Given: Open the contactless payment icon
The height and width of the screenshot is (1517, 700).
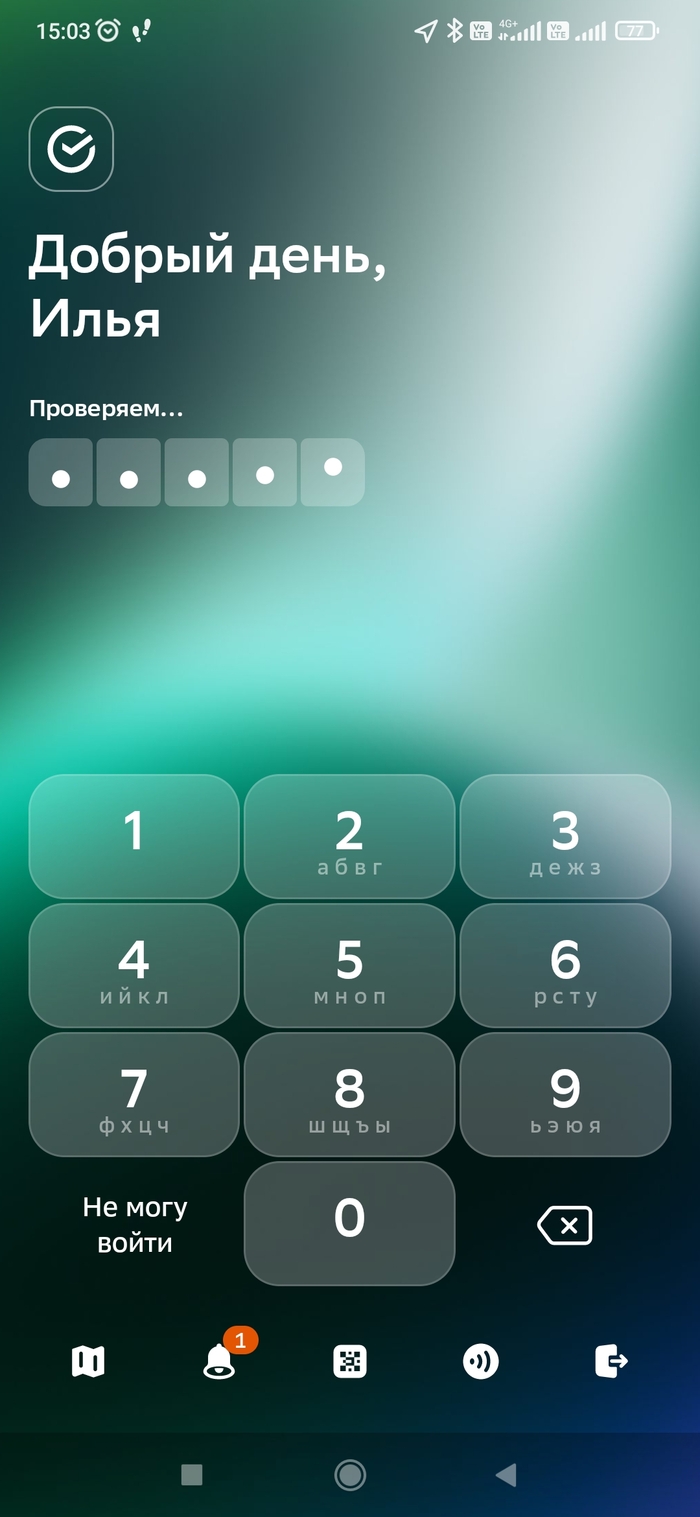Looking at the screenshot, I should tap(481, 1361).
